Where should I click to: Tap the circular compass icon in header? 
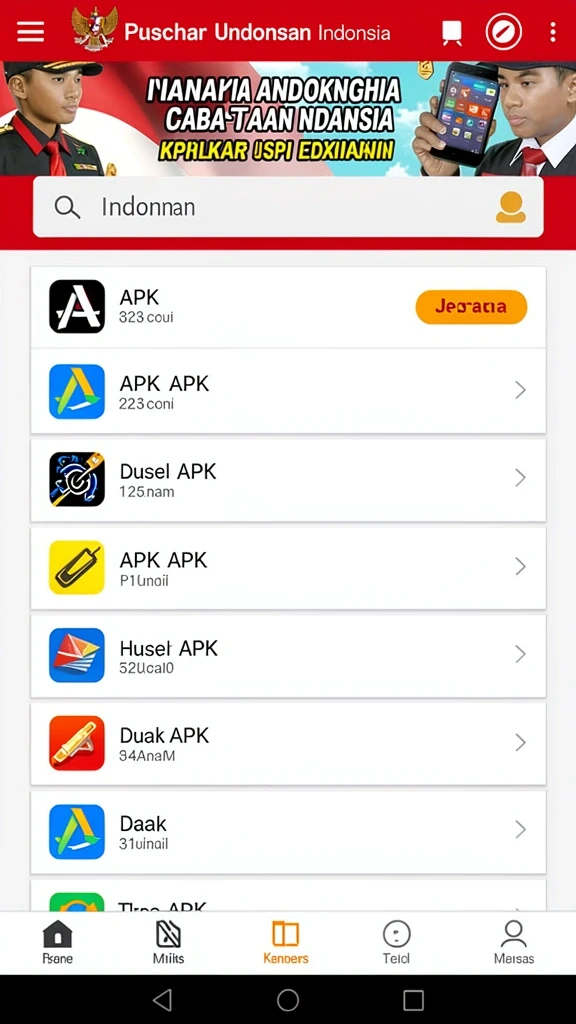point(504,31)
